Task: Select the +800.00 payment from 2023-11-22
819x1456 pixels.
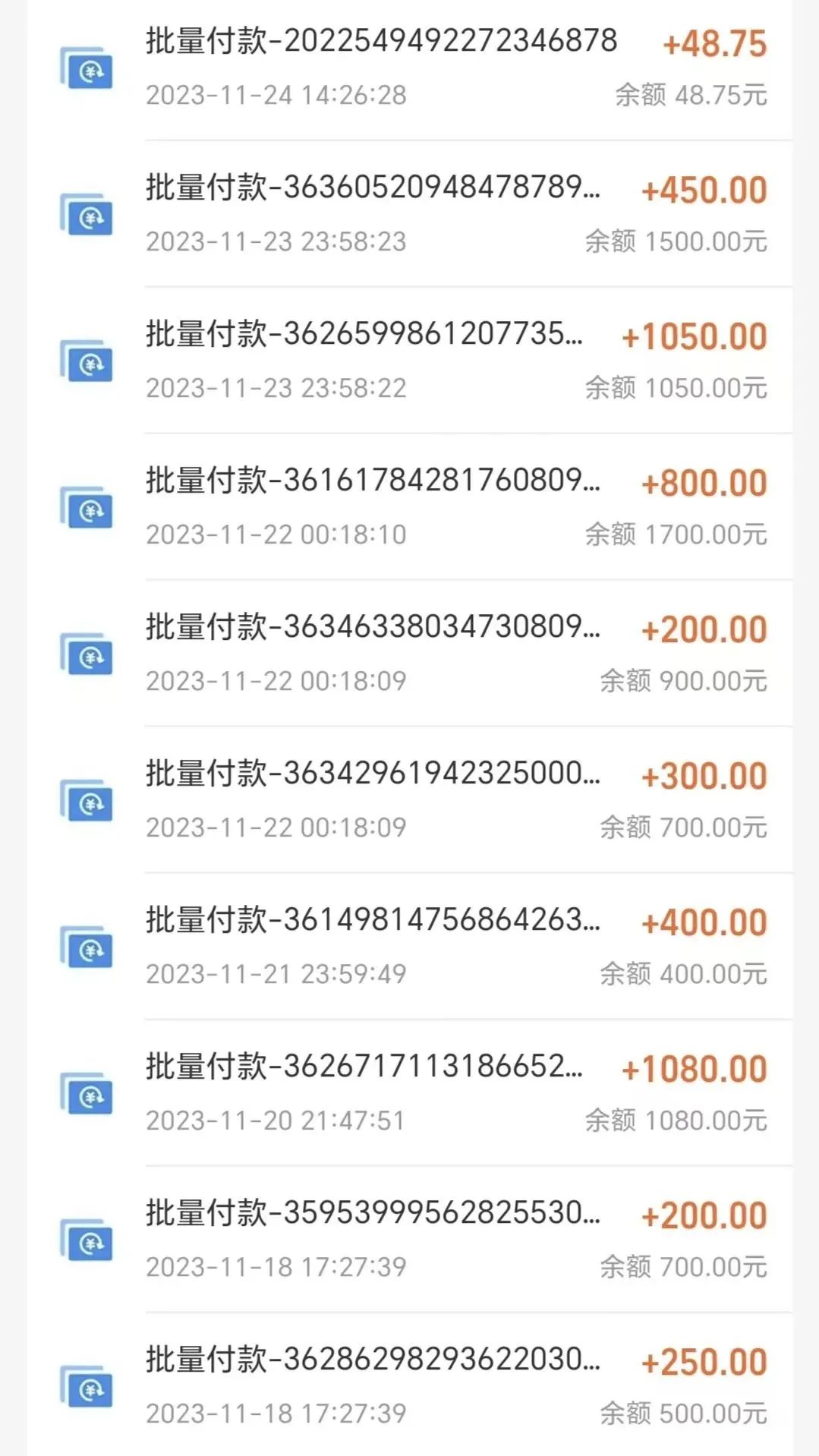Action: [x=455, y=506]
